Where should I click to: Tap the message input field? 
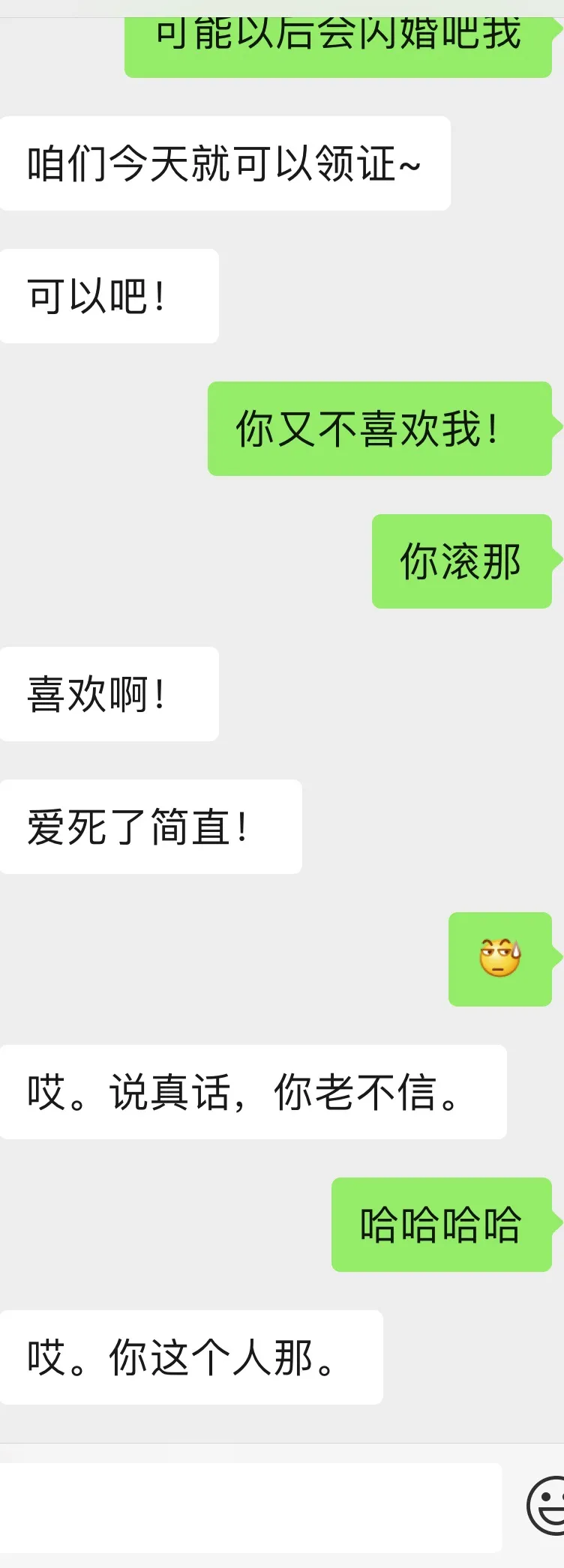pos(250,1506)
